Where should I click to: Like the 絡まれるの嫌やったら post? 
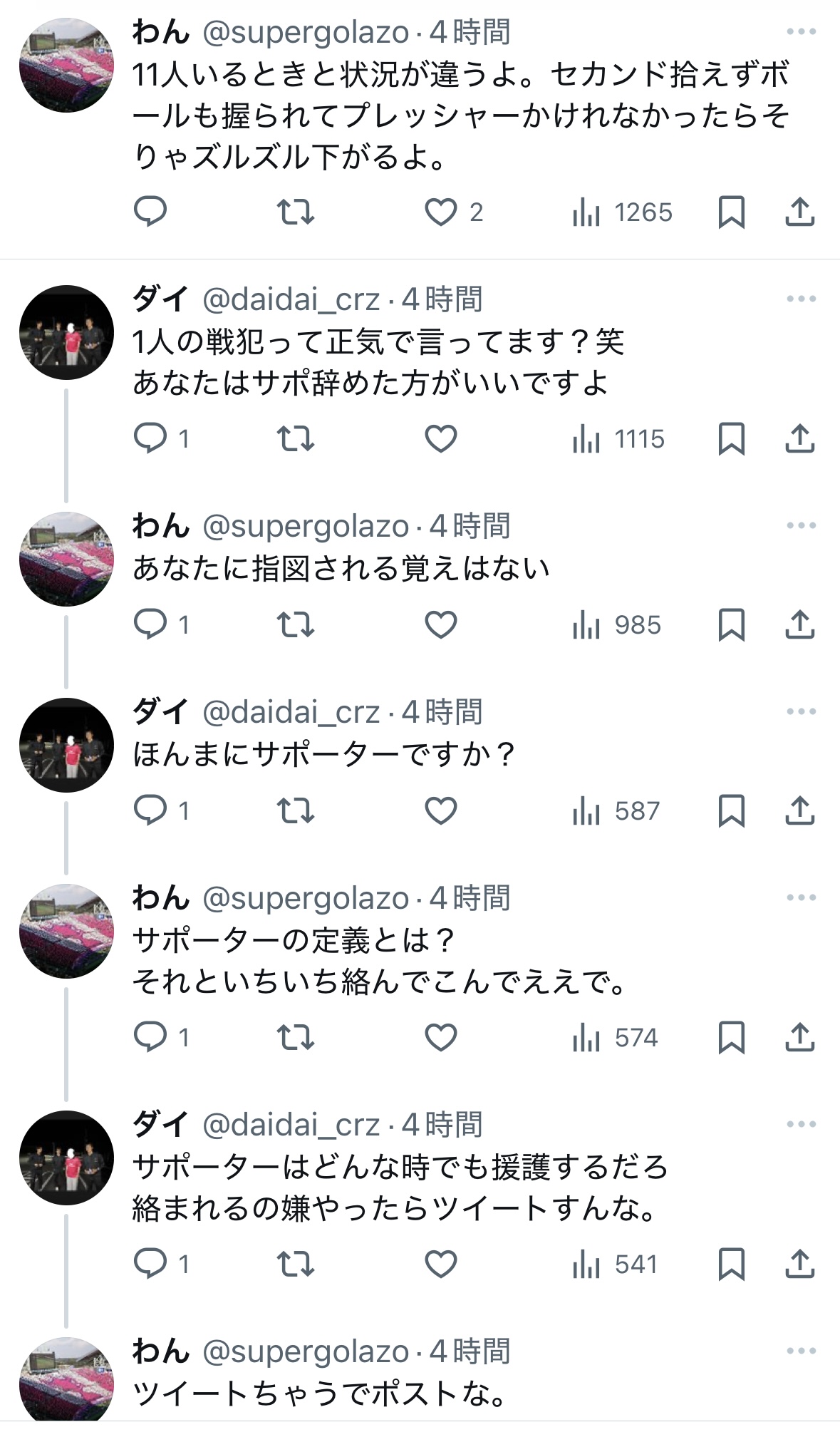tap(441, 1264)
